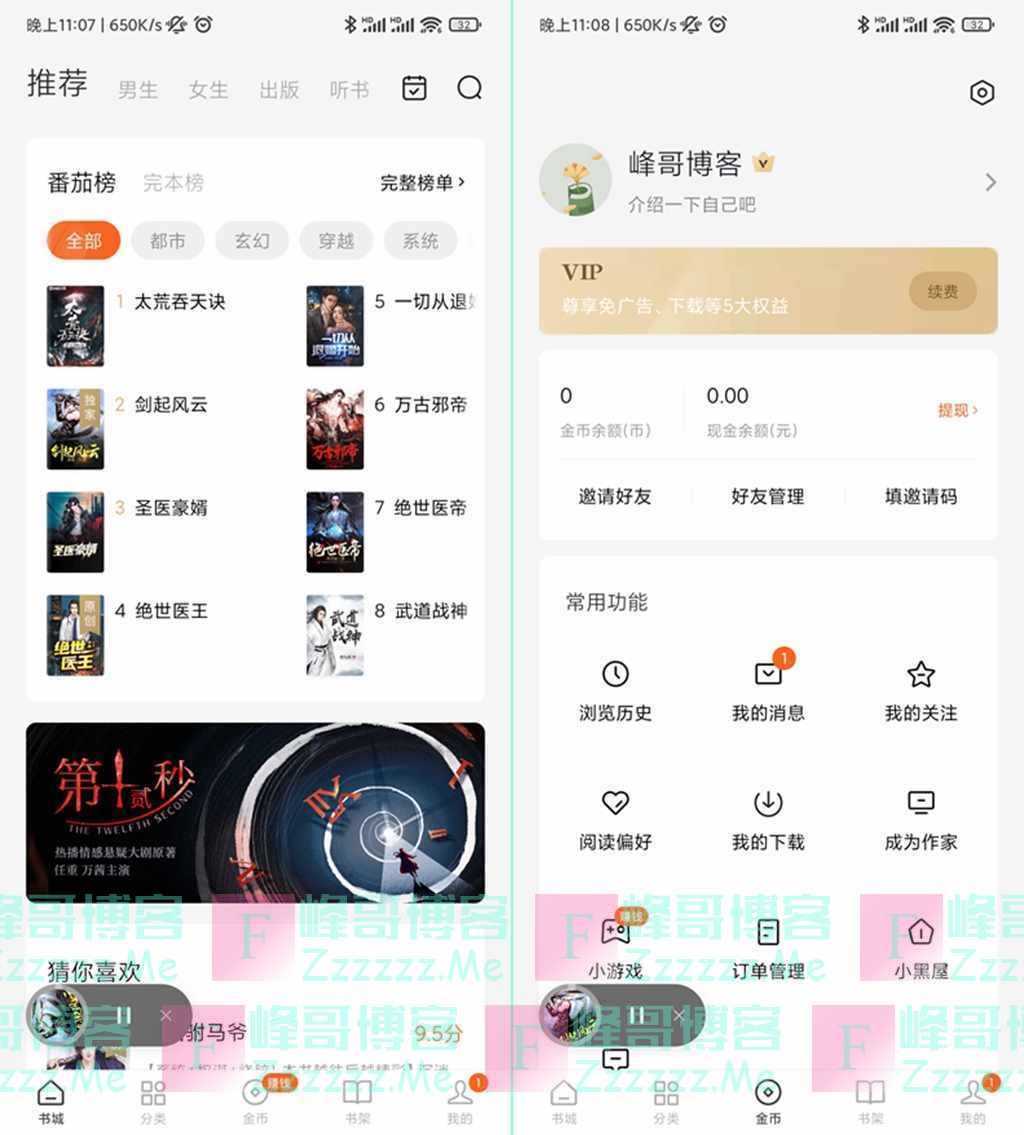1024x1135 pixels.
Task: Open the 峰哥博客 profile row
Action: 767,181
